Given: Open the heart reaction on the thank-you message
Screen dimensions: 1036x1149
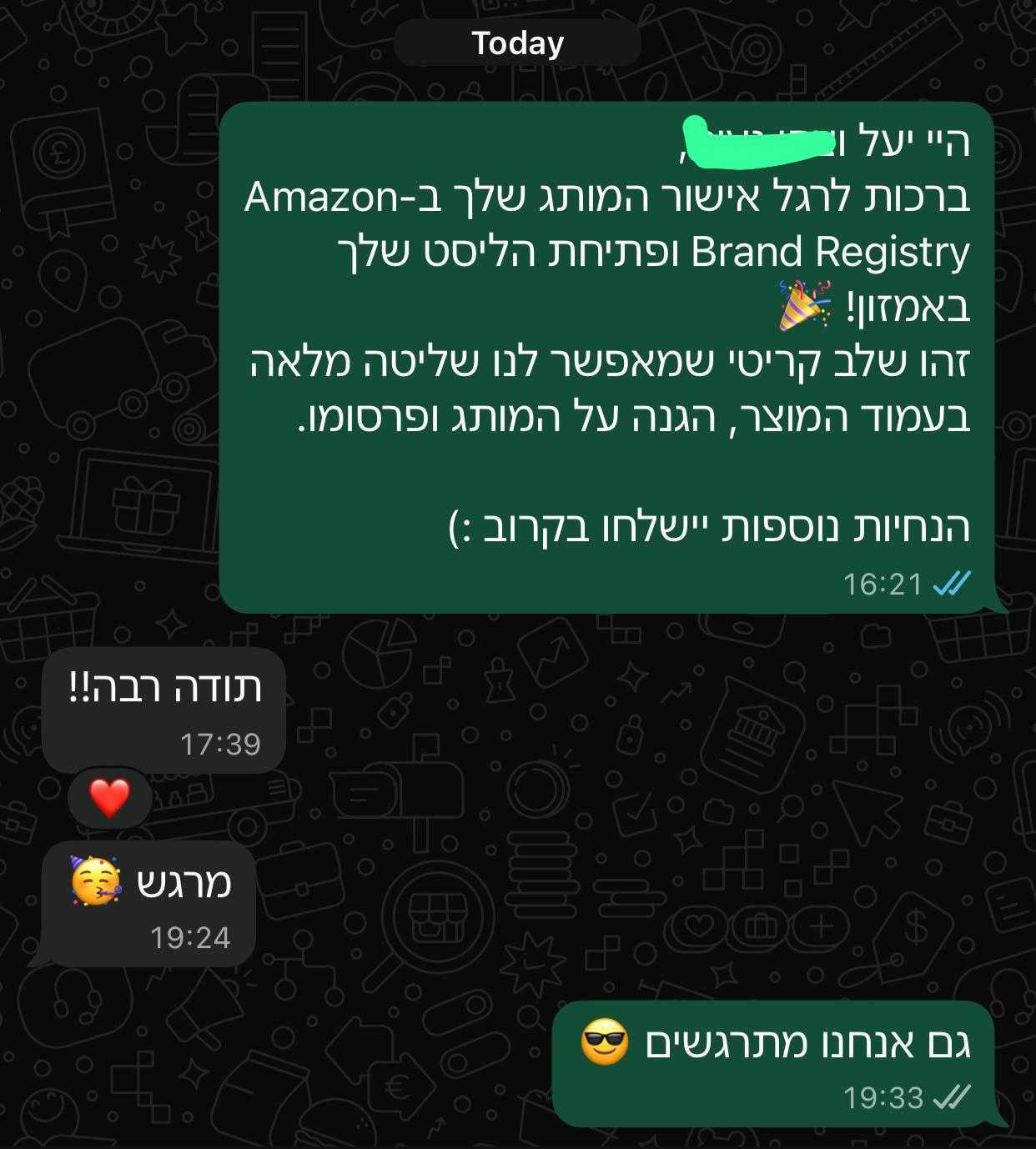Looking at the screenshot, I should click(109, 798).
